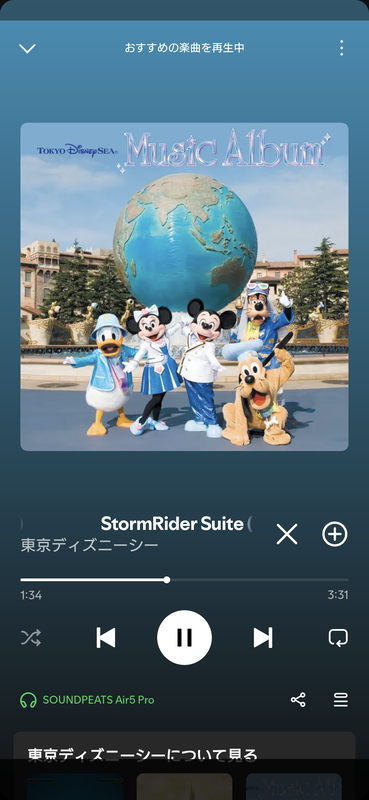The image size is (369, 800).
Task: Open the 東京ディズニーシーについて見る card
Action: [184, 765]
